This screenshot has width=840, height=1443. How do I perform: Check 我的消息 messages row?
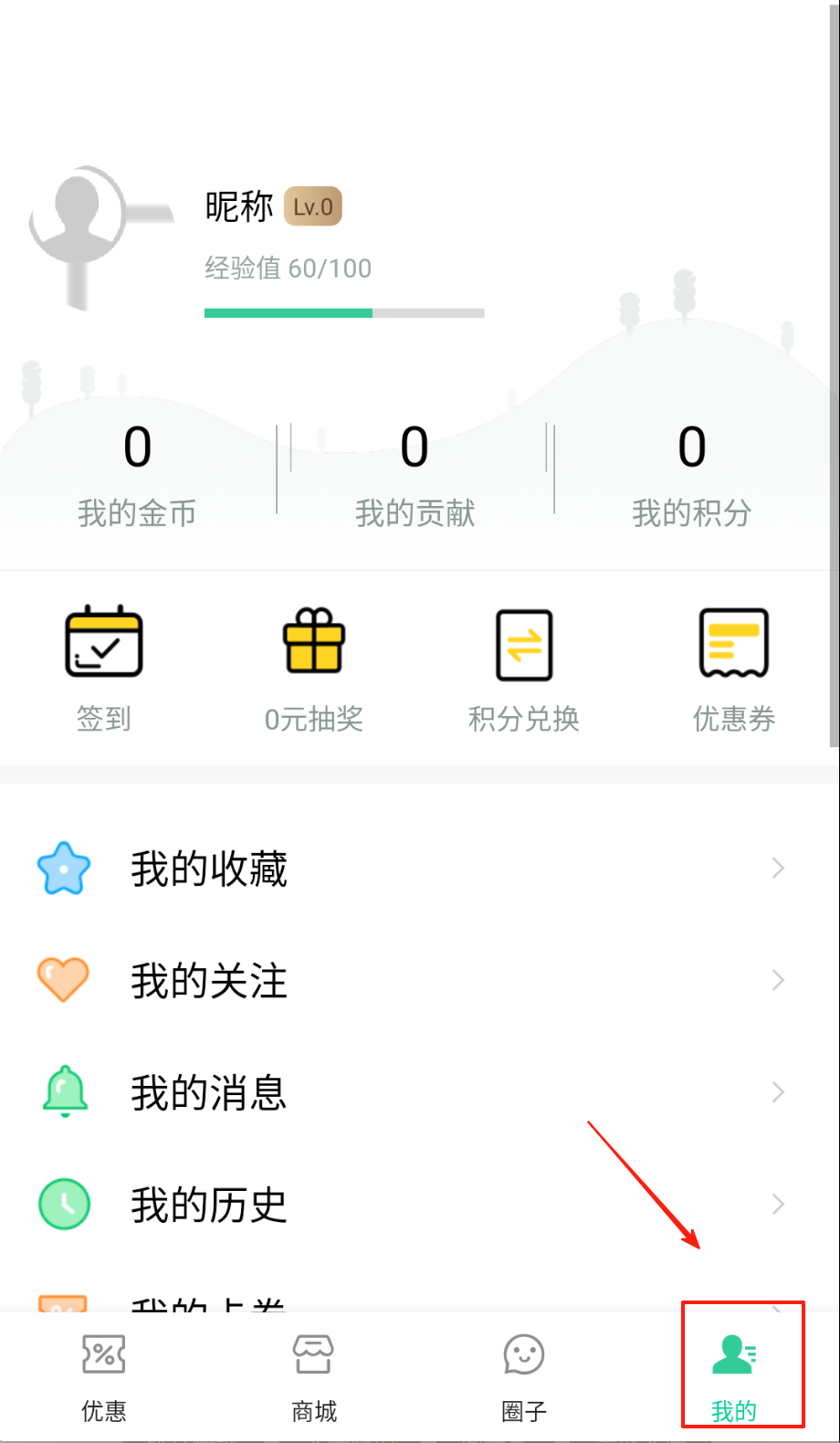(x=411, y=1092)
